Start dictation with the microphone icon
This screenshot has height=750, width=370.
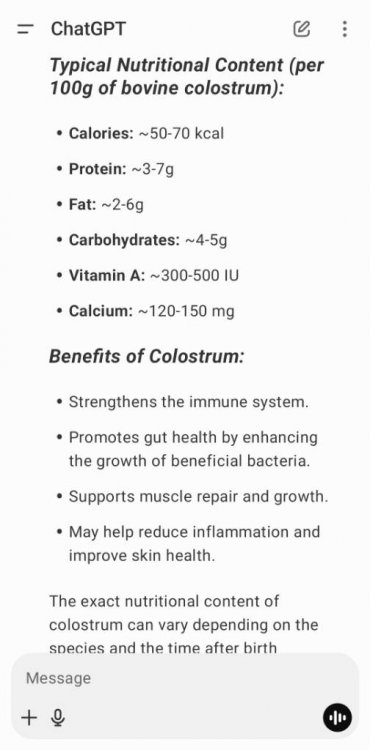pos(58,717)
